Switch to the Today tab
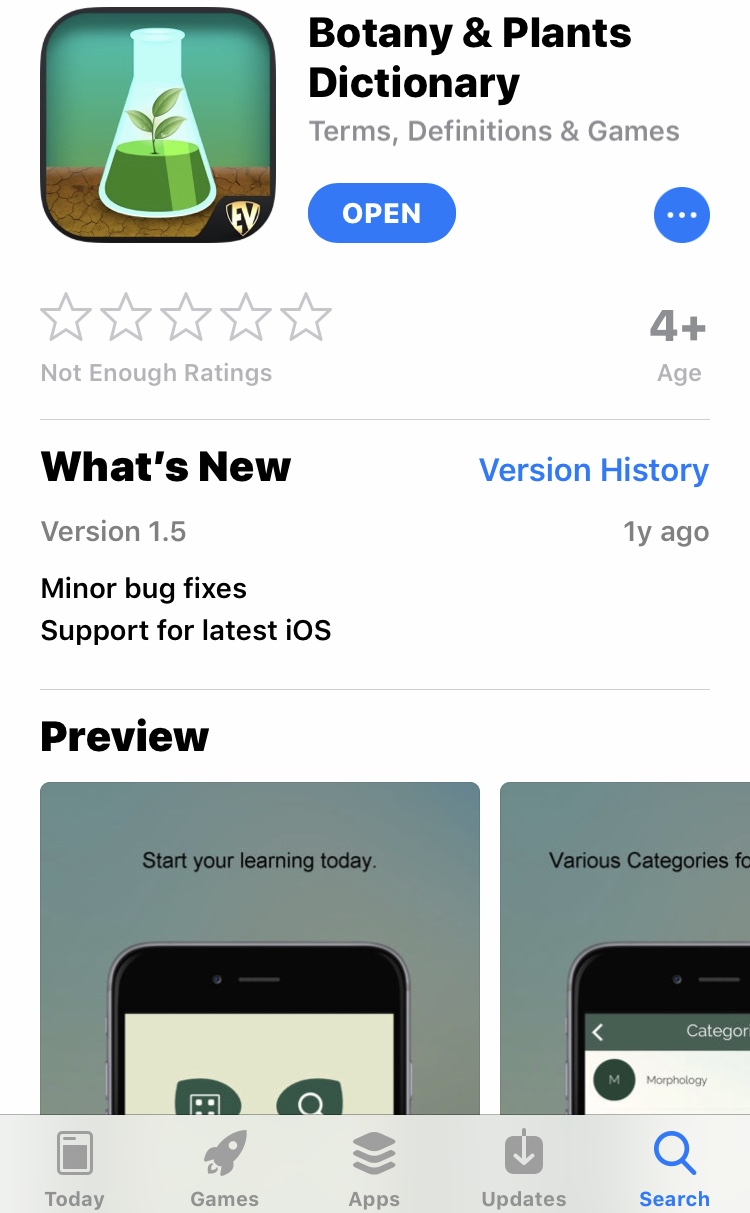The height and width of the screenshot is (1213, 750). [x=75, y=1168]
